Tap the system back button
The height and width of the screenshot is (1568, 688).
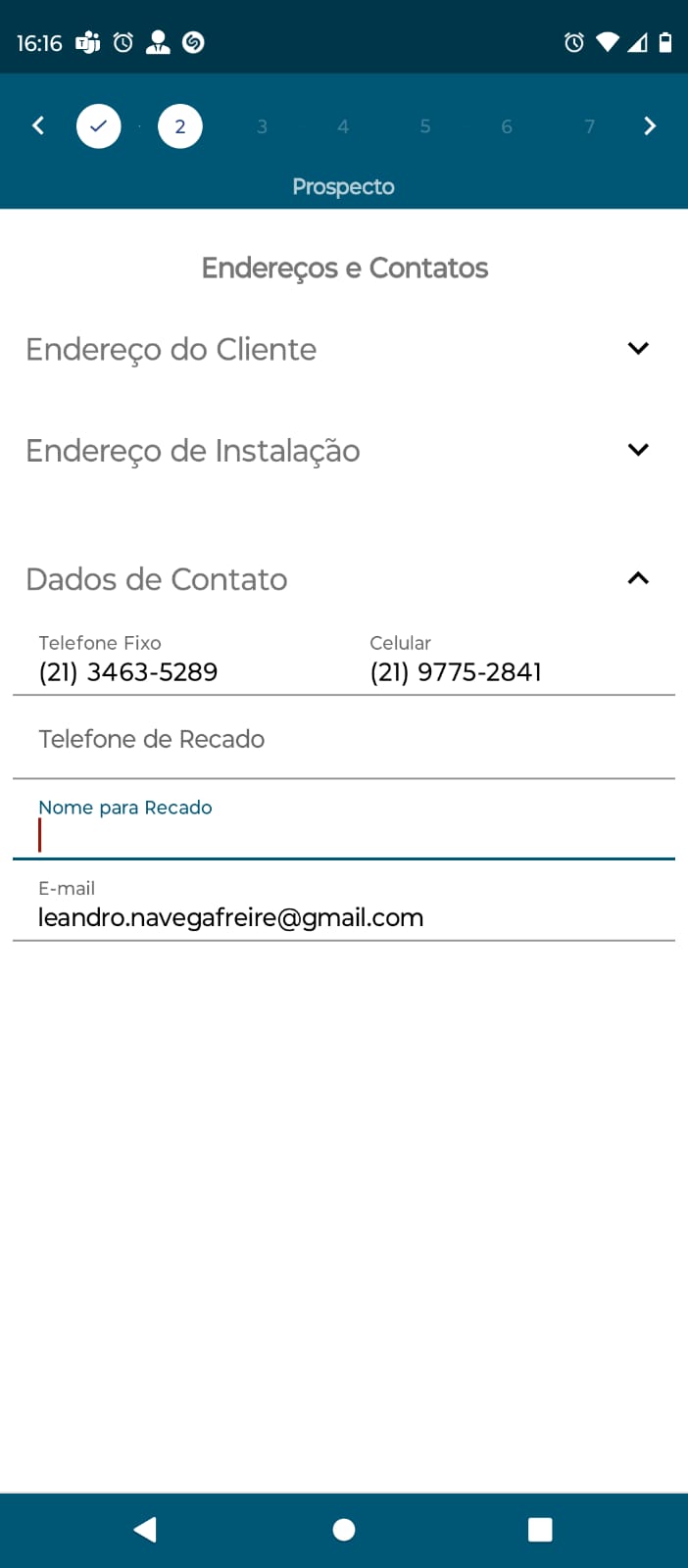(x=145, y=1530)
